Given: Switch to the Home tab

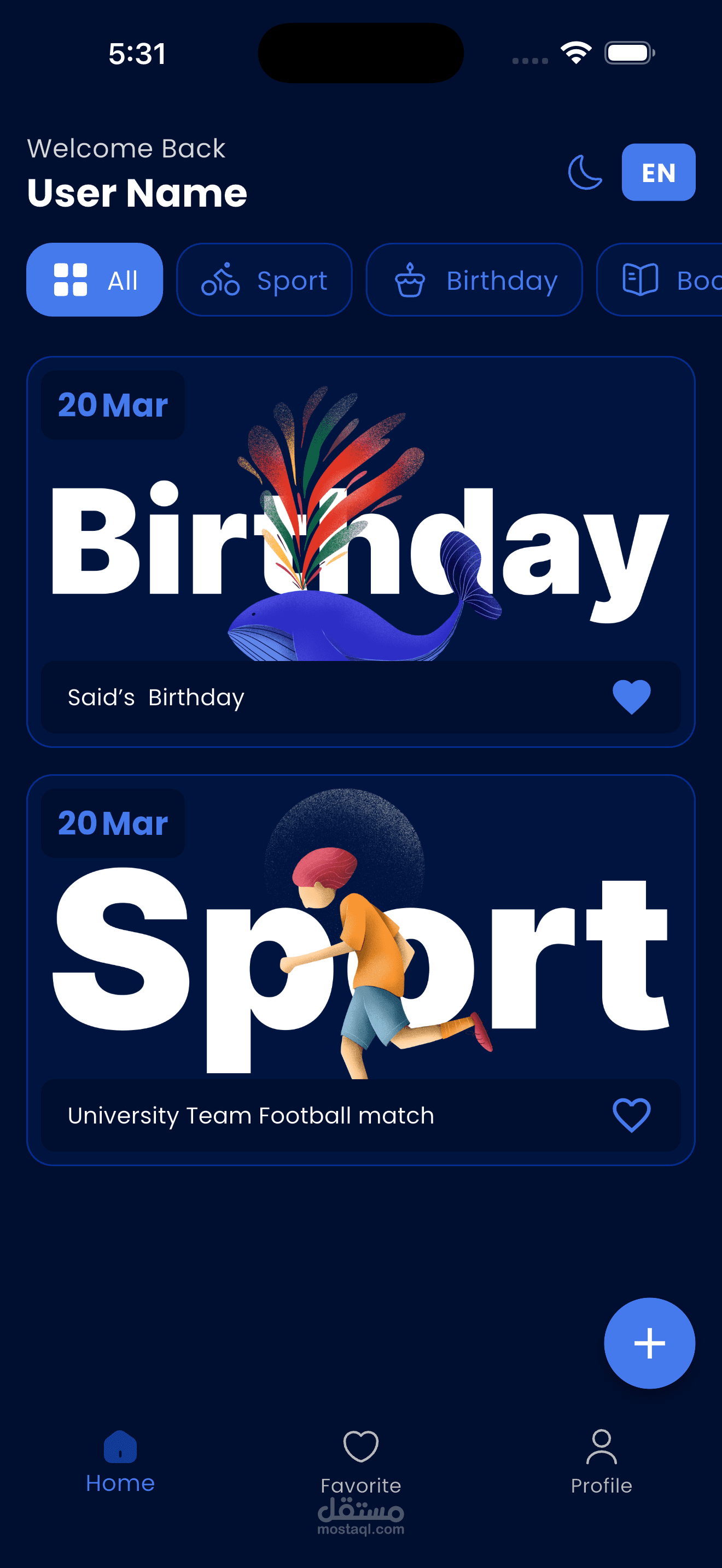Looking at the screenshot, I should pyautogui.click(x=120, y=1462).
